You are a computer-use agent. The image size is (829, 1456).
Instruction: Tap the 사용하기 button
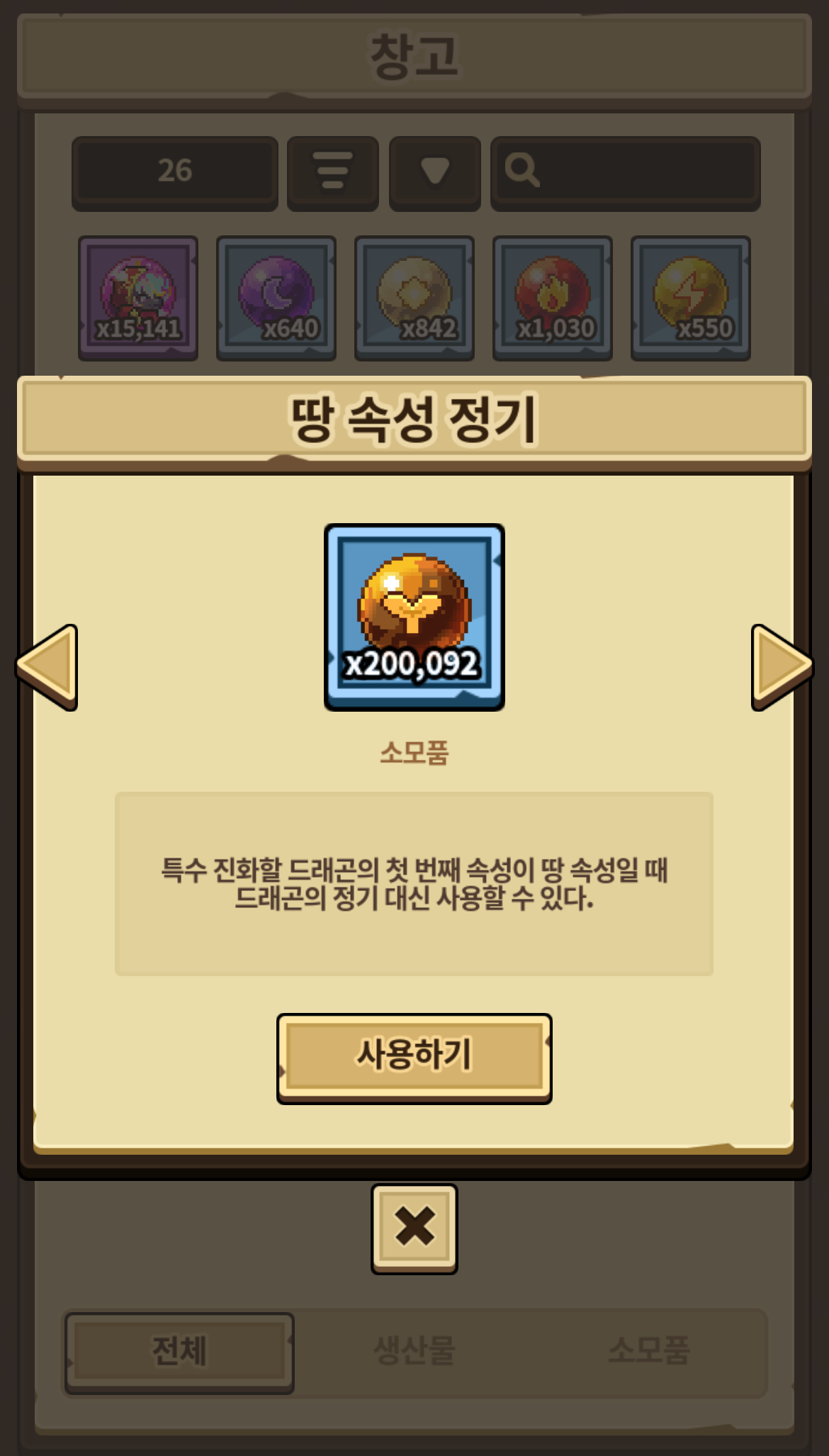414,1056
